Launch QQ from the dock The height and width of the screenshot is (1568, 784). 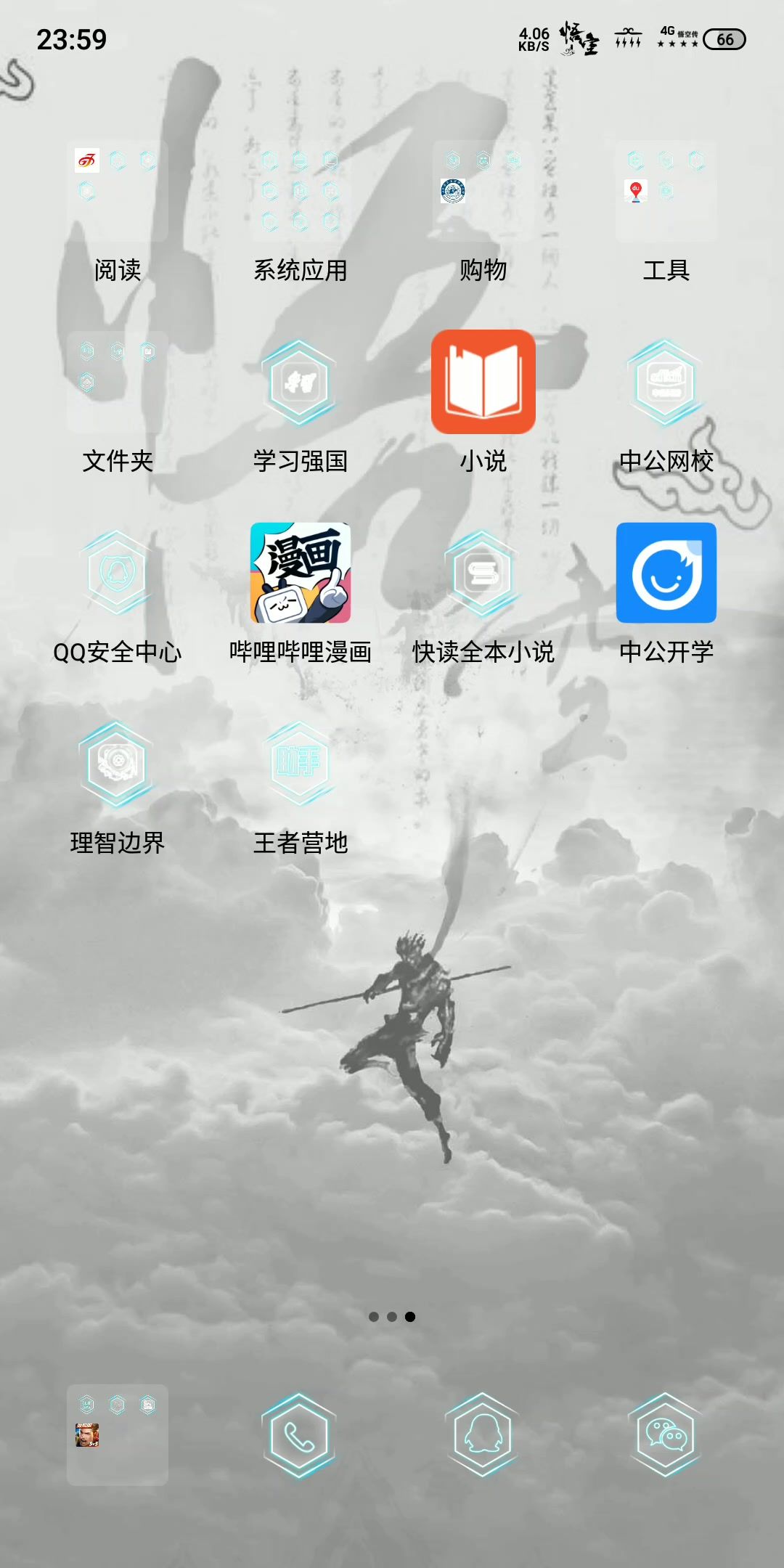[x=483, y=1435]
